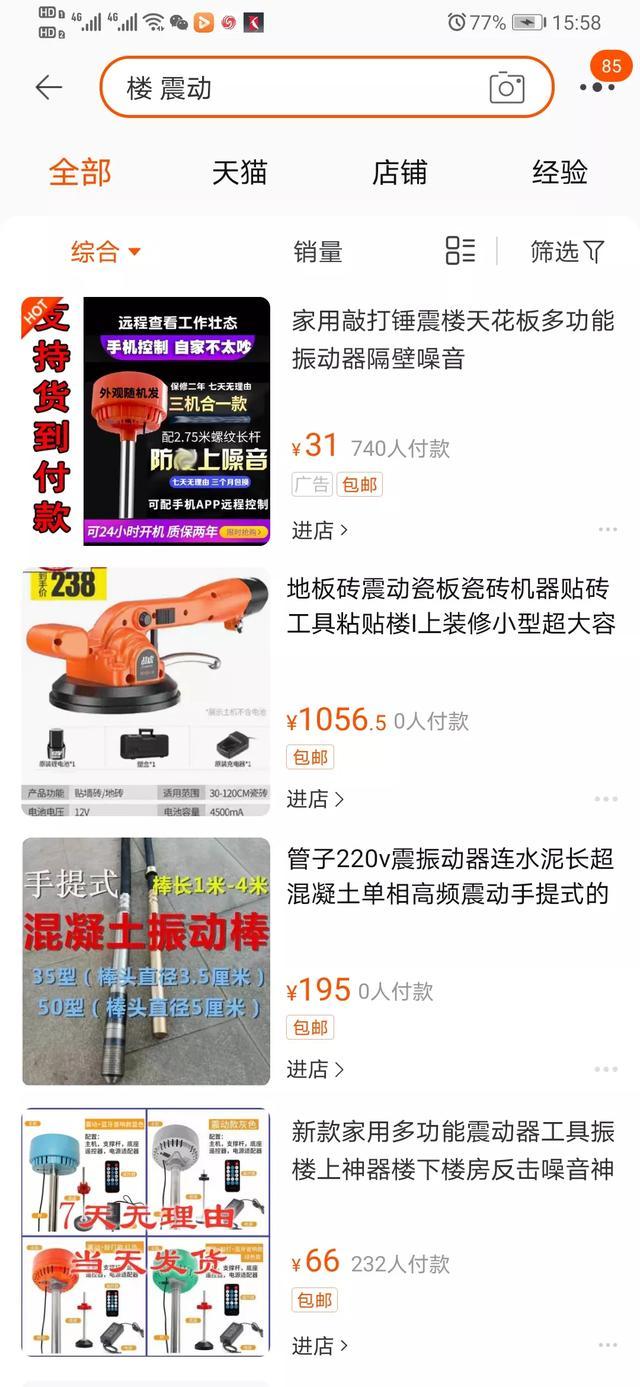Open camera image search in search bar
Viewport: 640px width, 1387px height.
pyautogui.click(x=507, y=88)
